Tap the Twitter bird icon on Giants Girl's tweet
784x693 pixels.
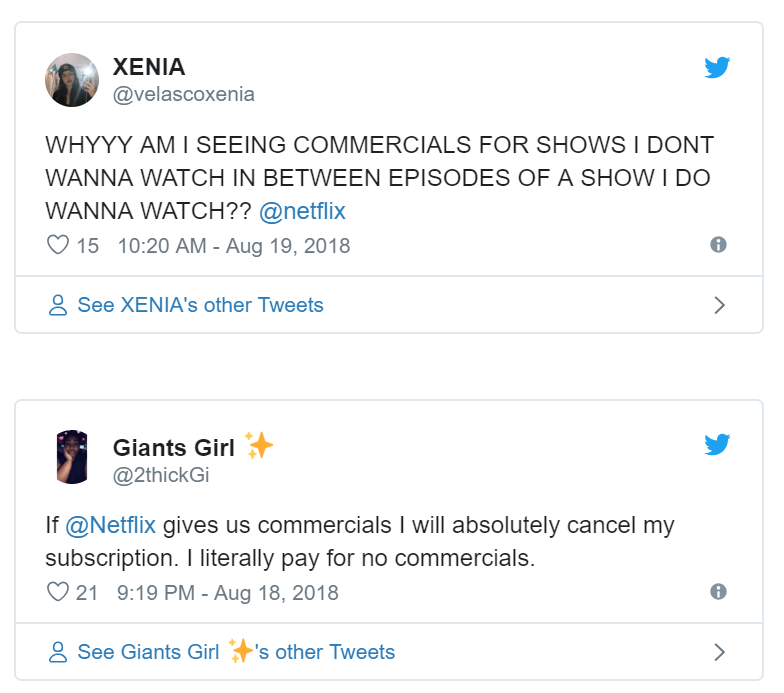coord(717,444)
